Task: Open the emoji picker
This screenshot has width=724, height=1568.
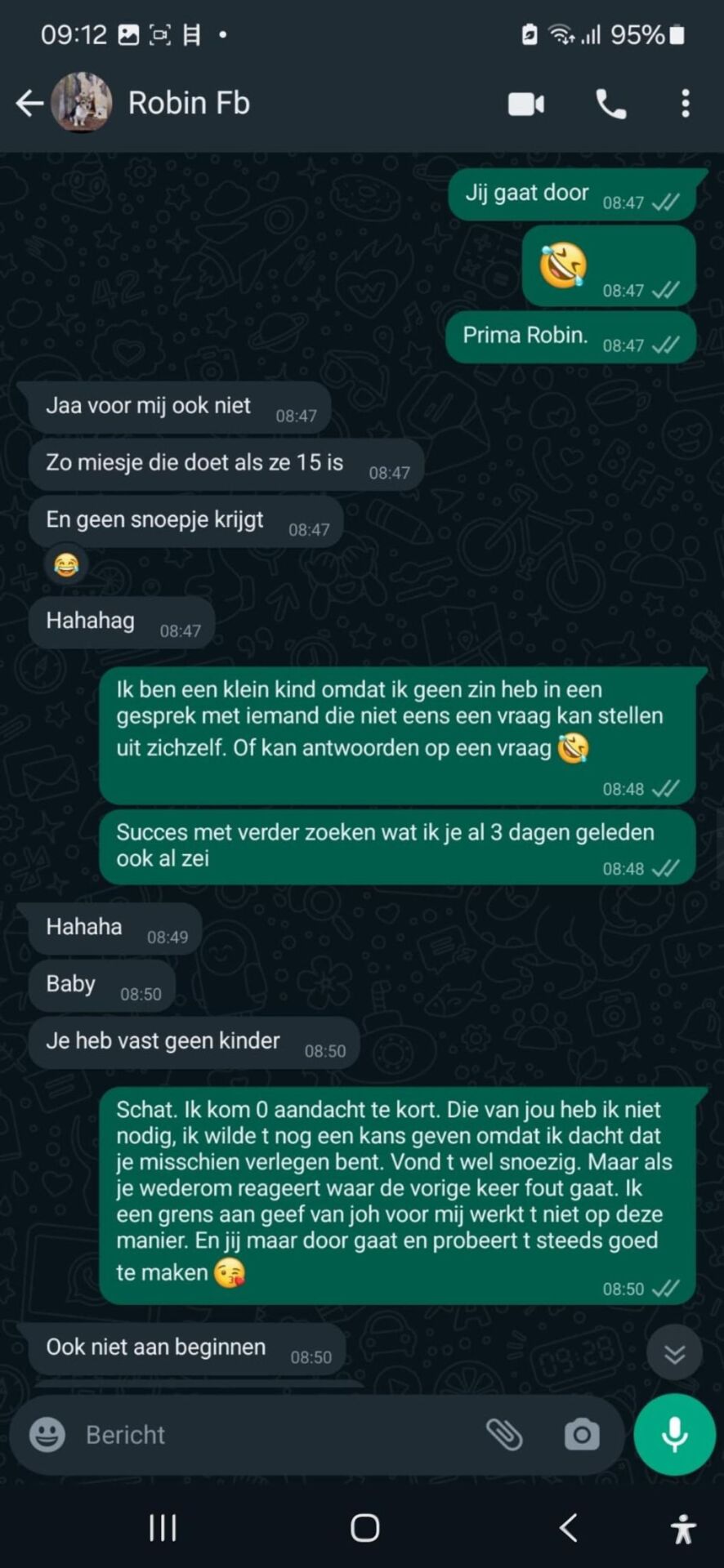Action: 47,1435
